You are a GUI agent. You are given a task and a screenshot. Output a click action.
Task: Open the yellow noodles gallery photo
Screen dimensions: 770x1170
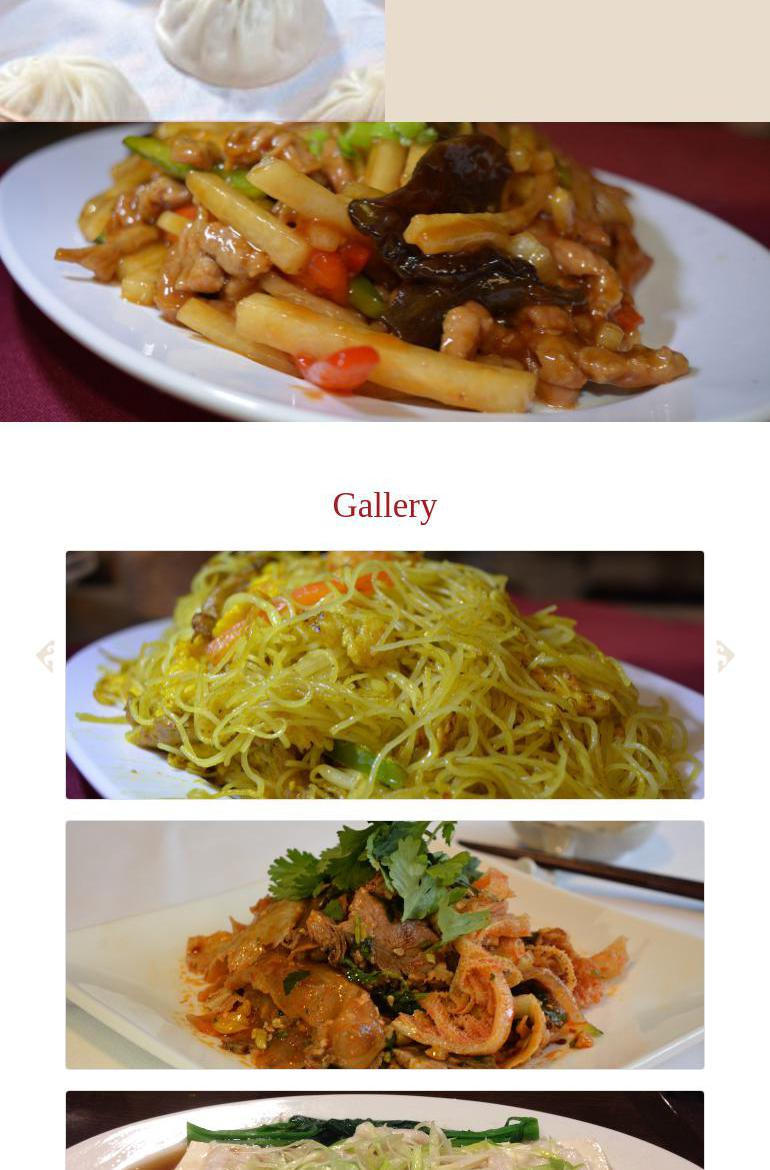coord(385,675)
